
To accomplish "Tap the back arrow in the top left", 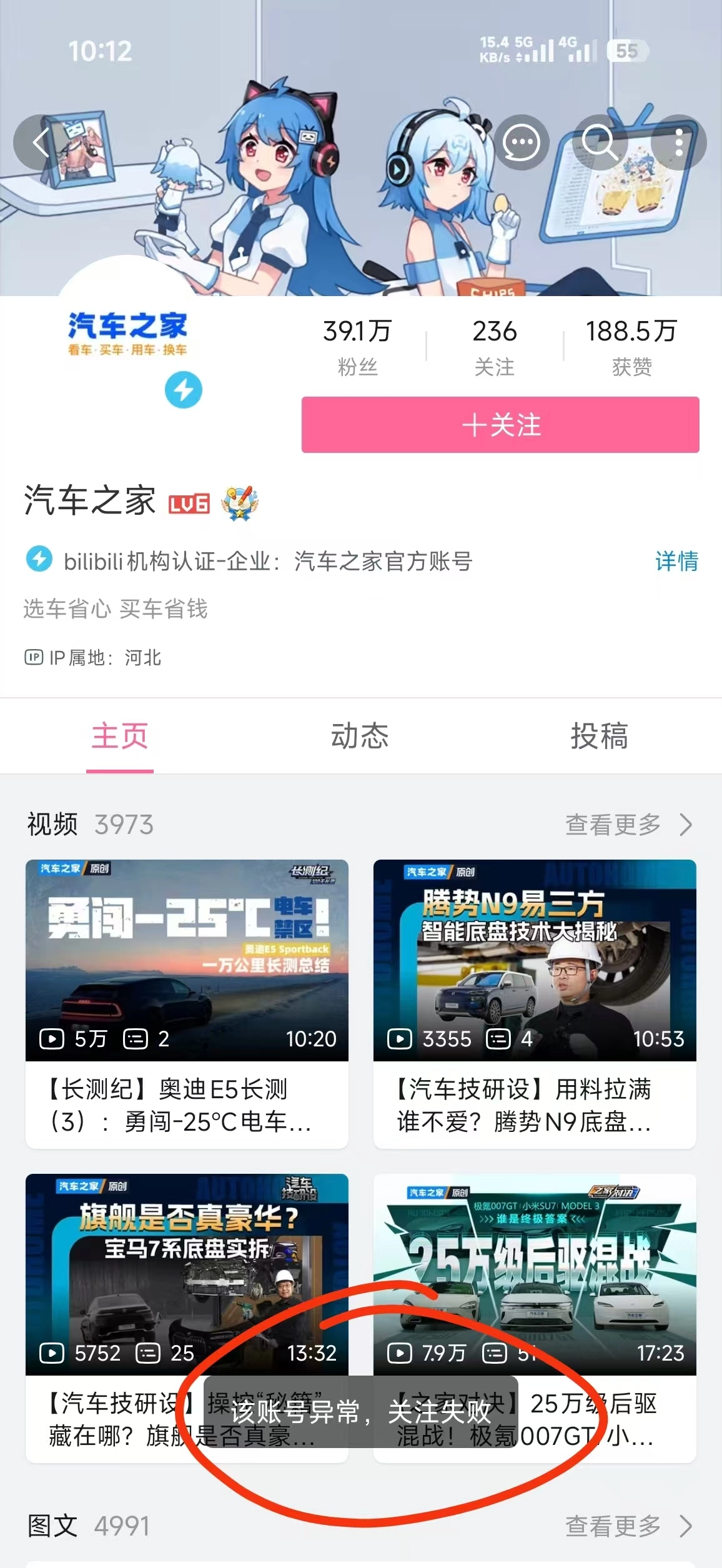I will [41, 142].
